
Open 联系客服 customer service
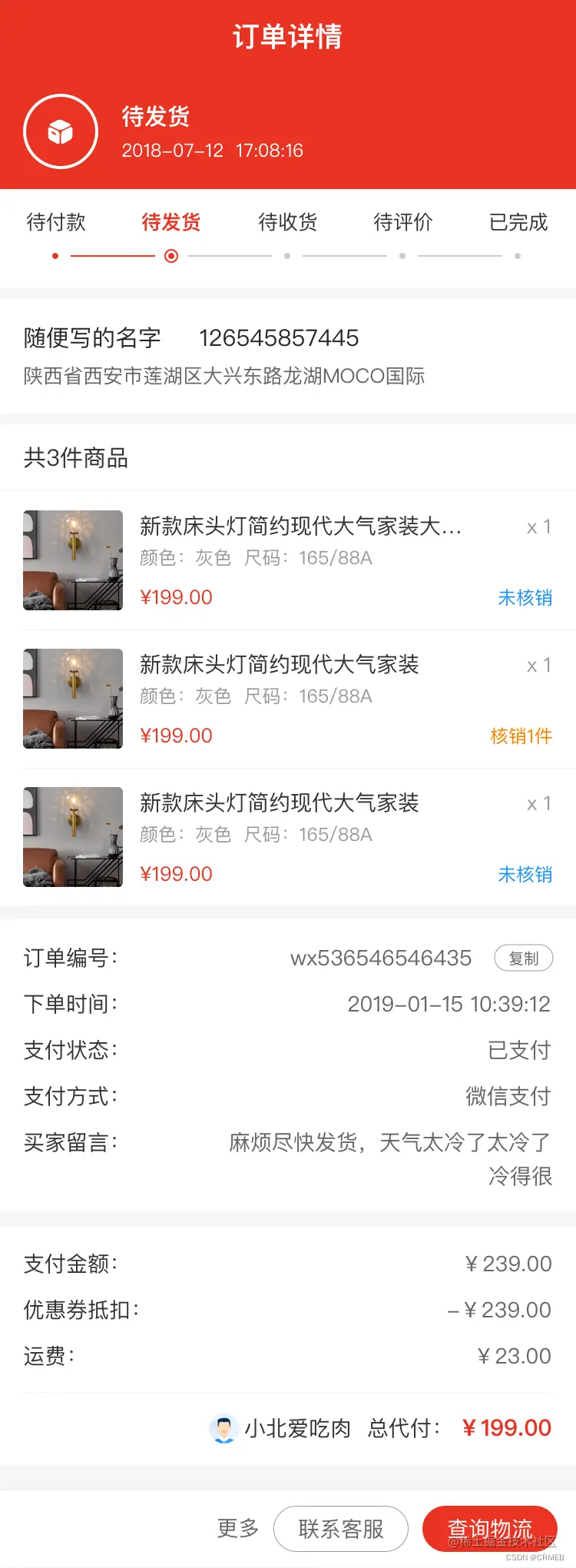click(x=340, y=1529)
